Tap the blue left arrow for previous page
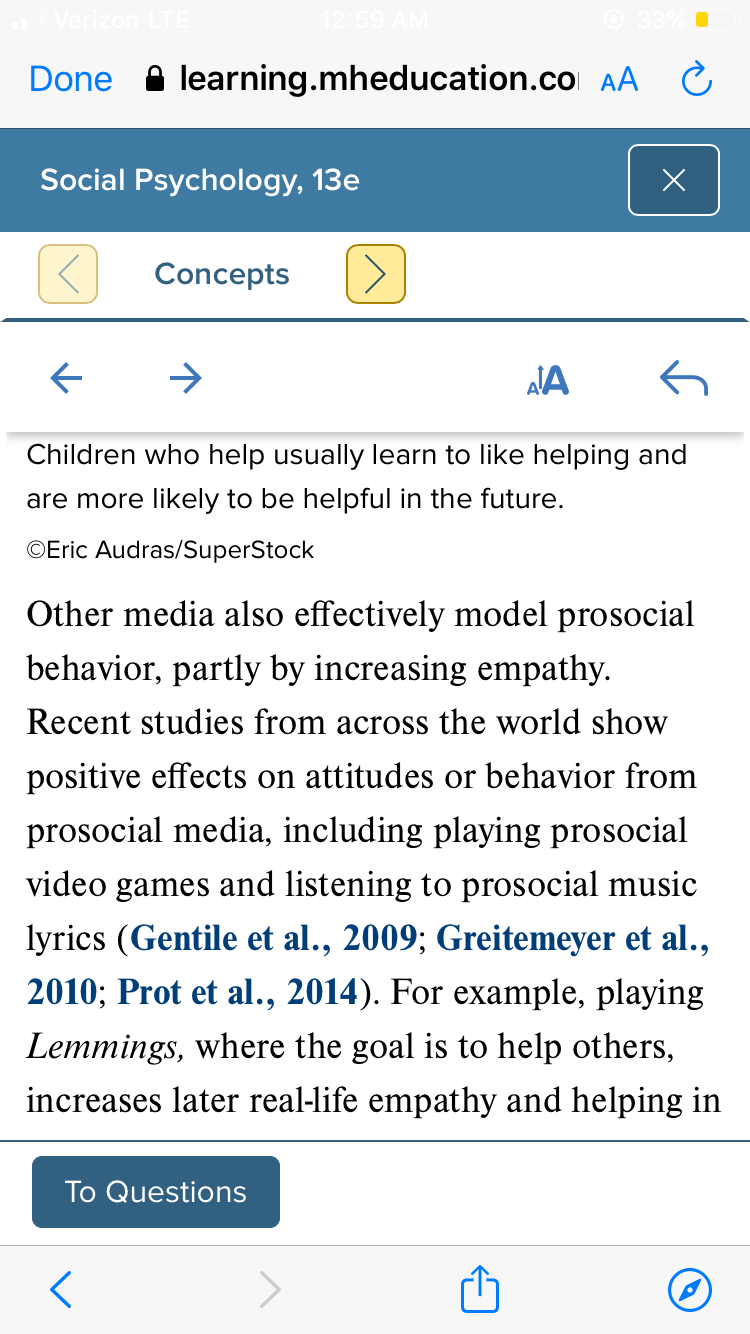 coord(66,377)
